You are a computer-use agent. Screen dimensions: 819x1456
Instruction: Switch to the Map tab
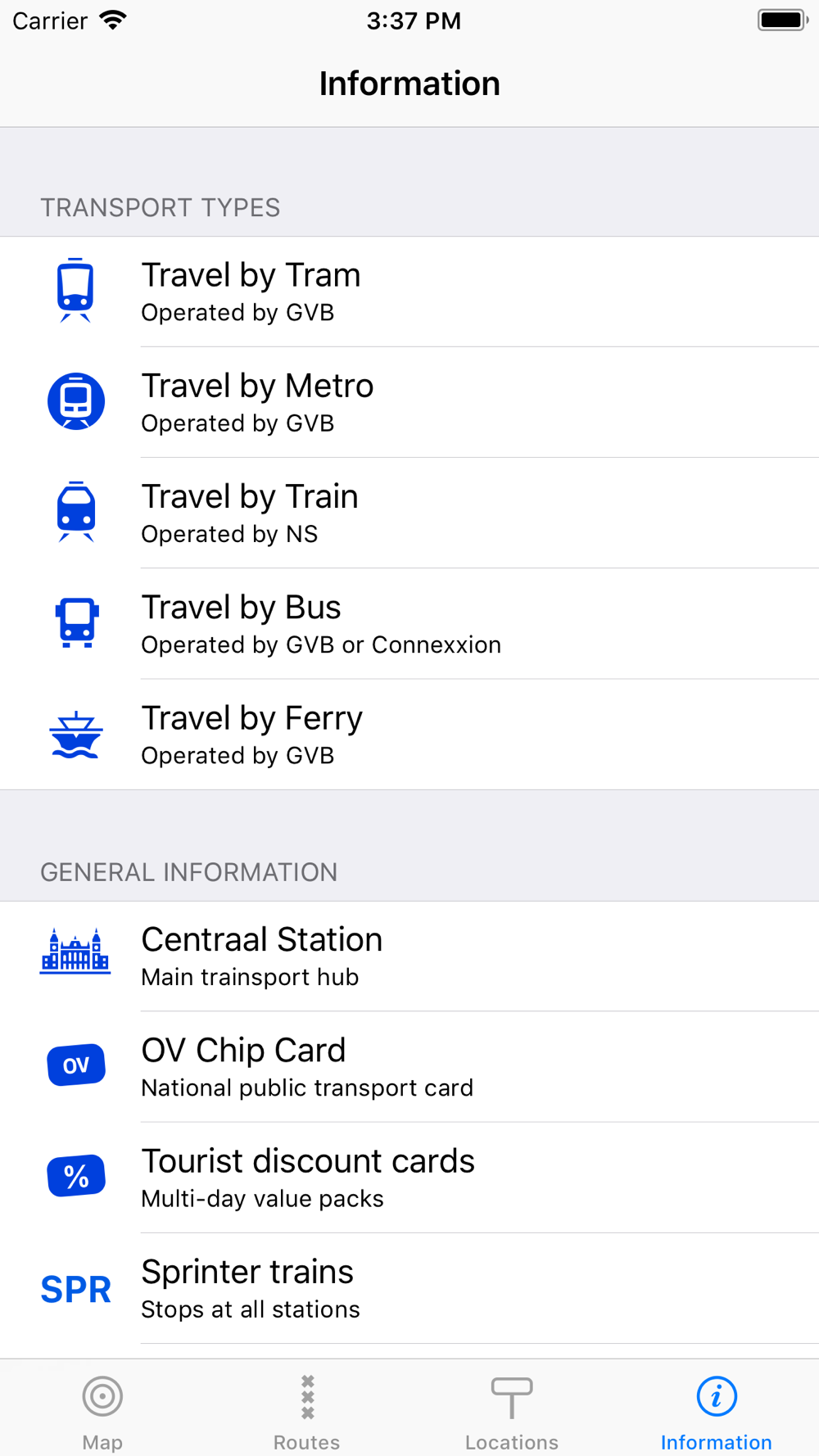[x=102, y=1409]
